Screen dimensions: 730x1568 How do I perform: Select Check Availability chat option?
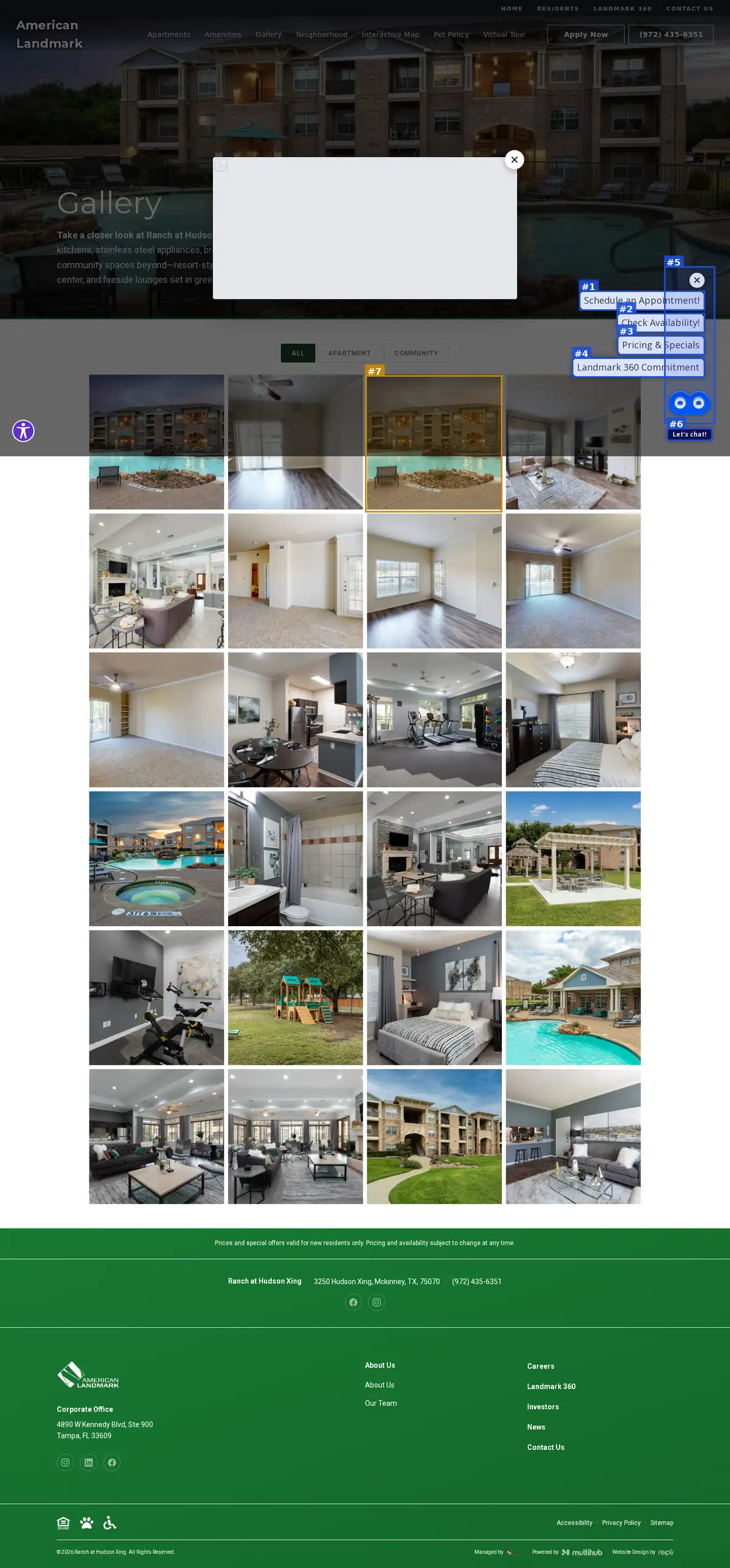[x=661, y=322]
